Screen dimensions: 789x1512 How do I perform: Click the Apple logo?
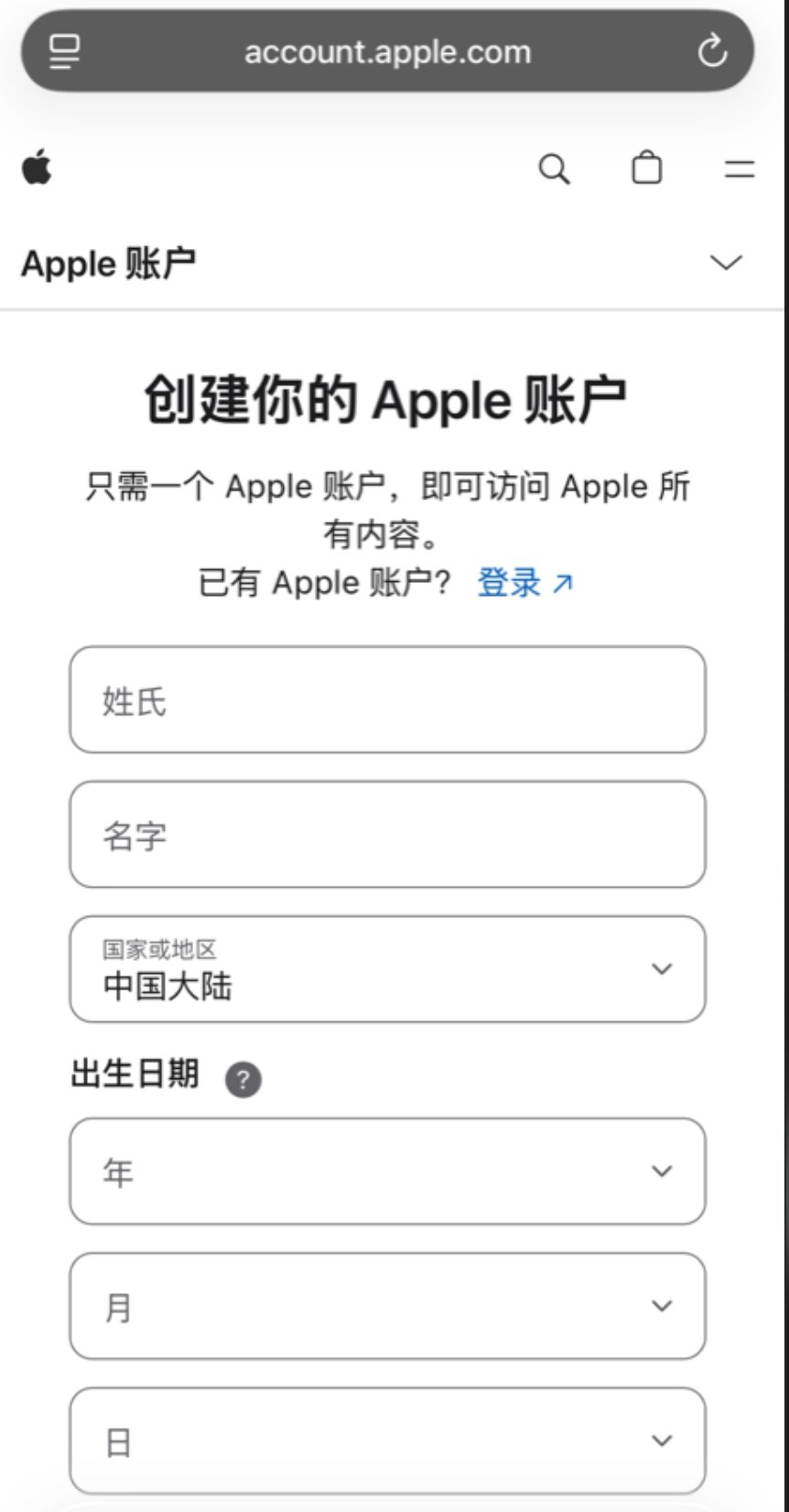(37, 168)
